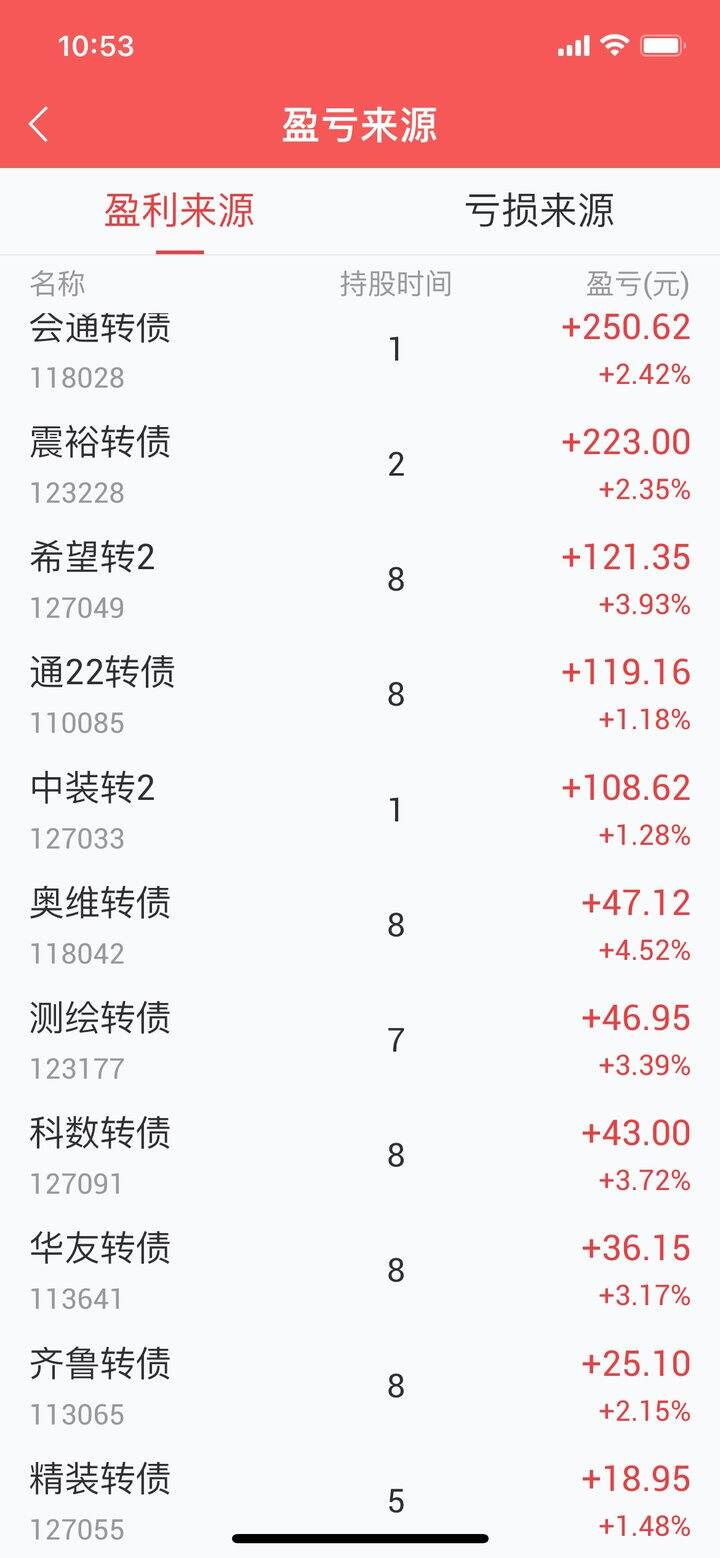Select the 盈利来源 tab
Screen dimensions: 720x1558
click(180, 211)
